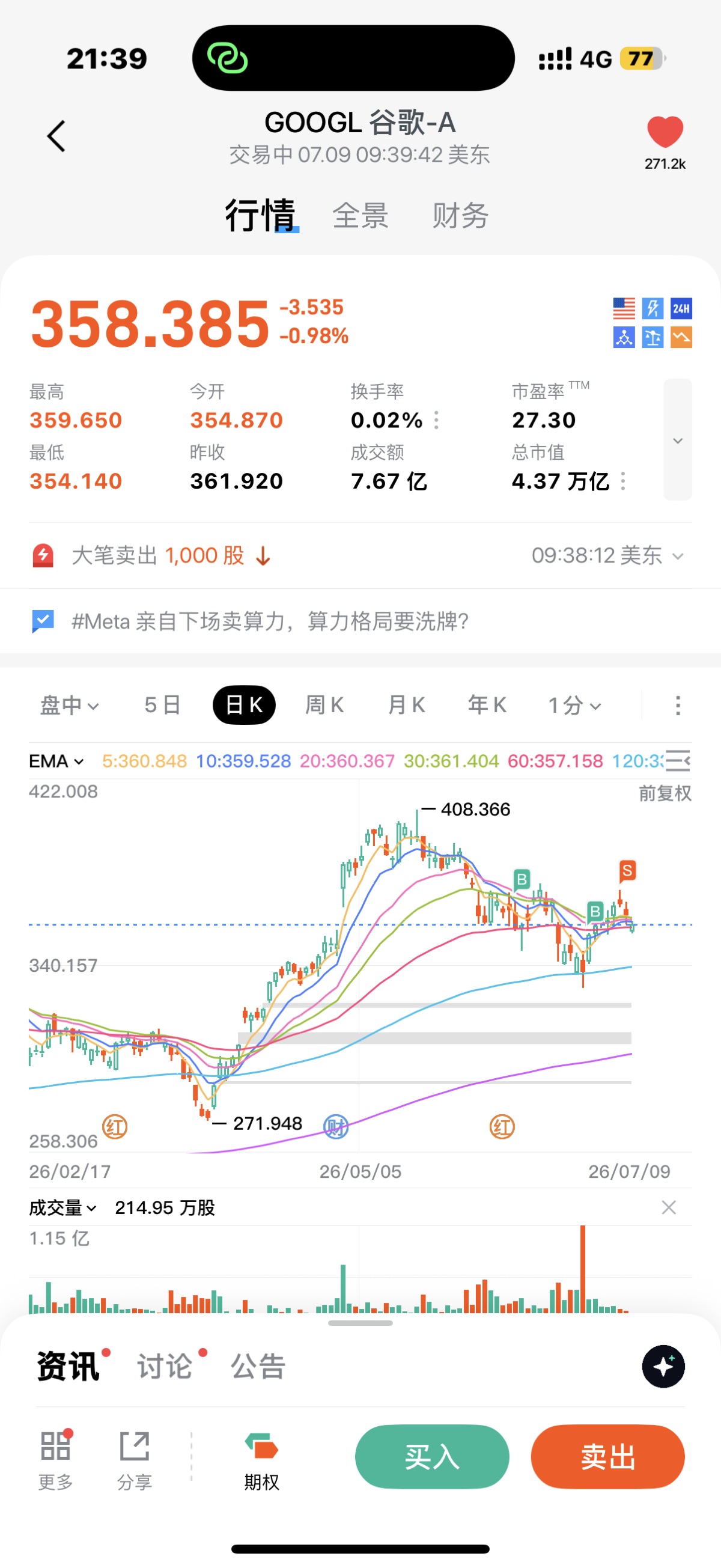721x1568 pixels.
Task: Tap the orange 卖出 button
Action: (608, 1457)
